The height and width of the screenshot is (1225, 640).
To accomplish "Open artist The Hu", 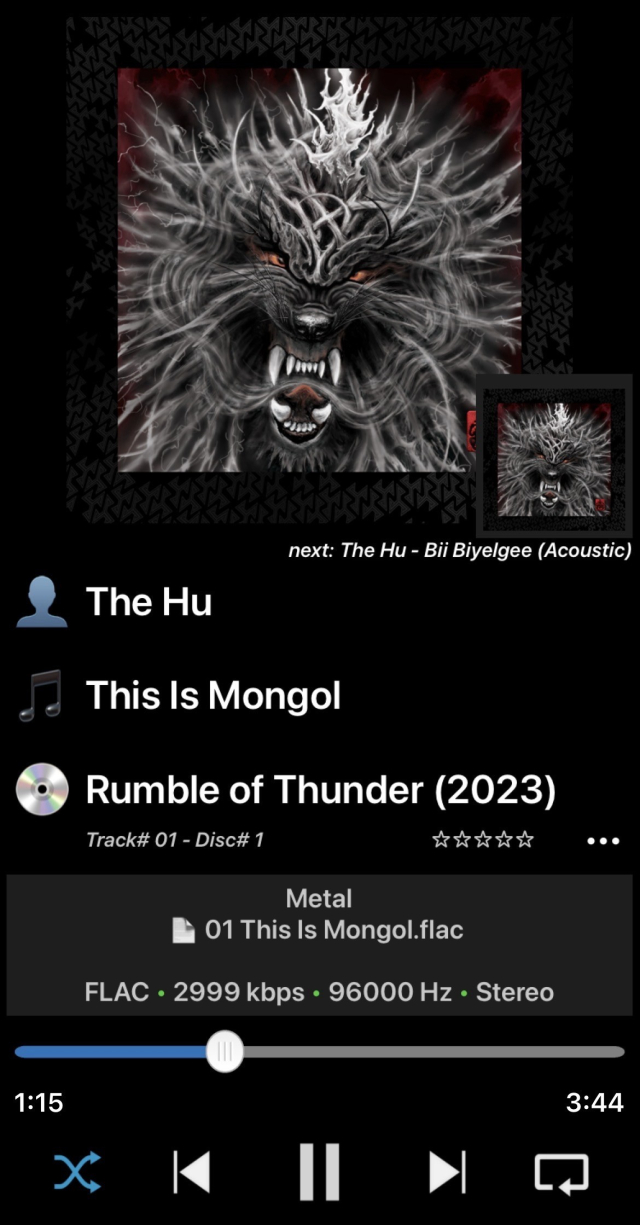I will point(149,602).
